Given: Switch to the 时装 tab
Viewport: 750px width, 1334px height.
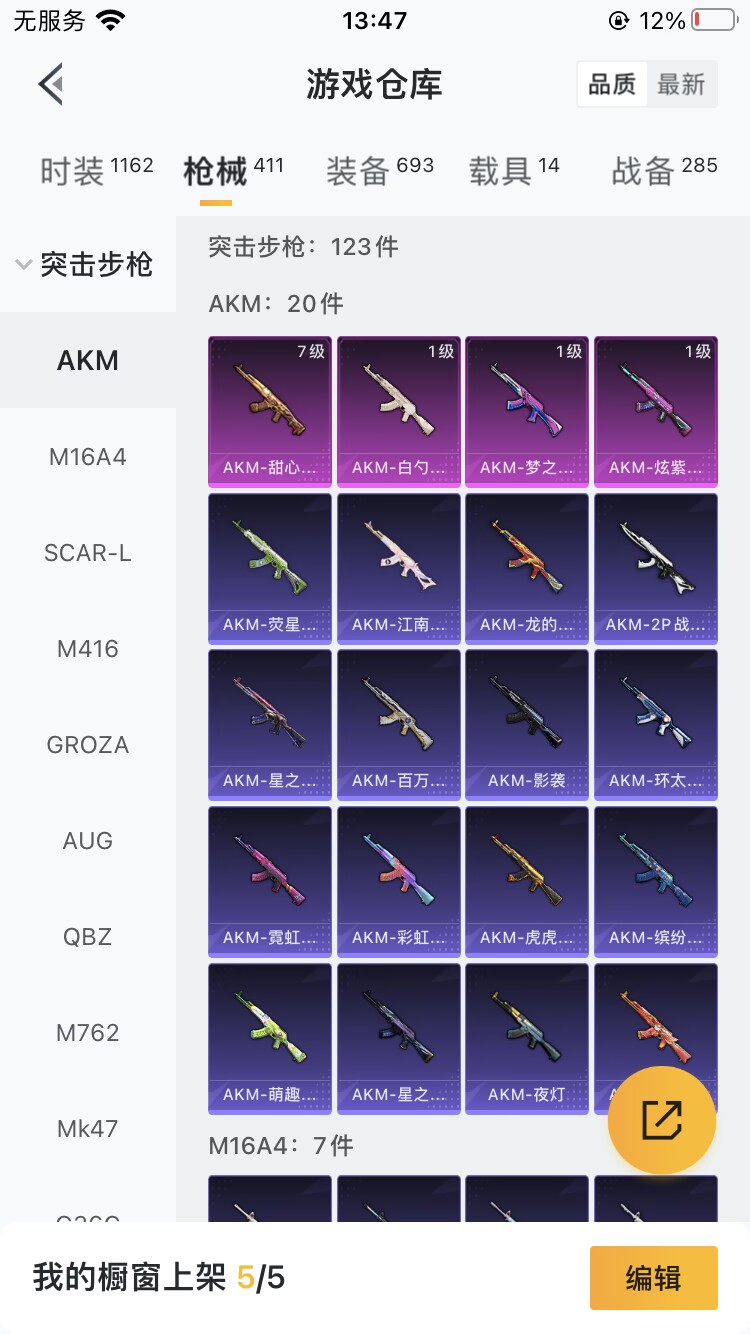Looking at the screenshot, I should coord(96,170).
